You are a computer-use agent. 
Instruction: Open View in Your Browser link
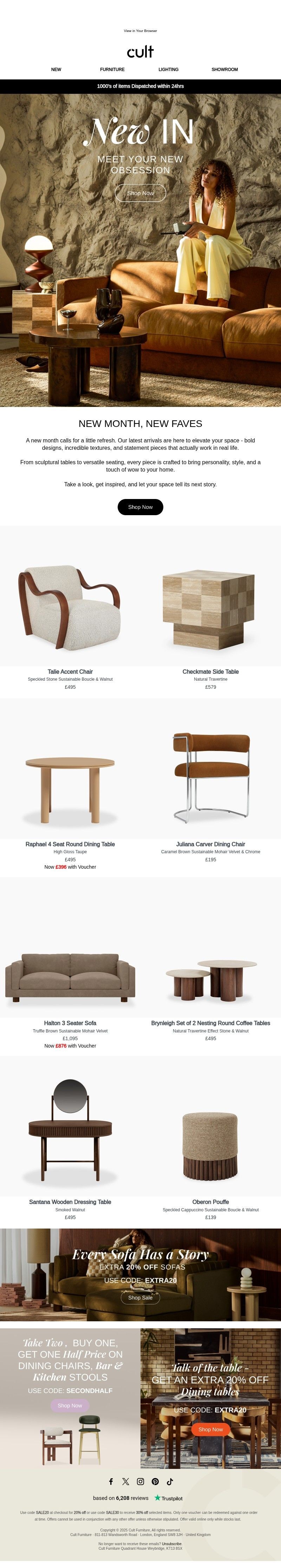140,31
